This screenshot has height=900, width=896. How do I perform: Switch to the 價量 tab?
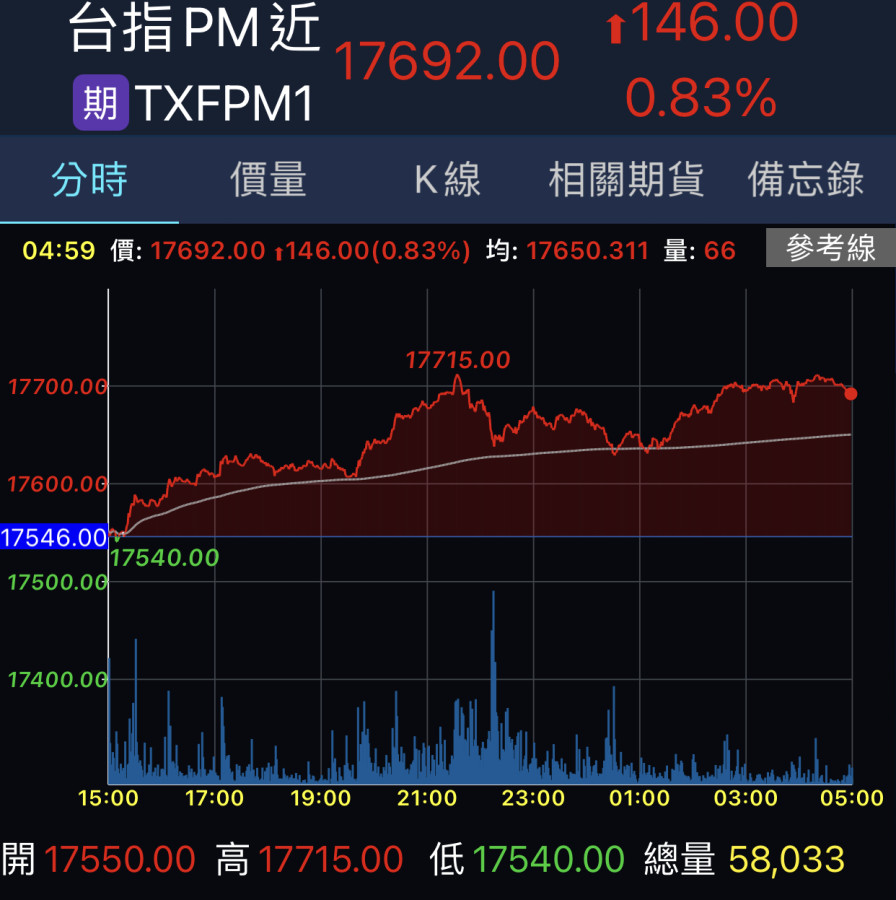[268, 181]
